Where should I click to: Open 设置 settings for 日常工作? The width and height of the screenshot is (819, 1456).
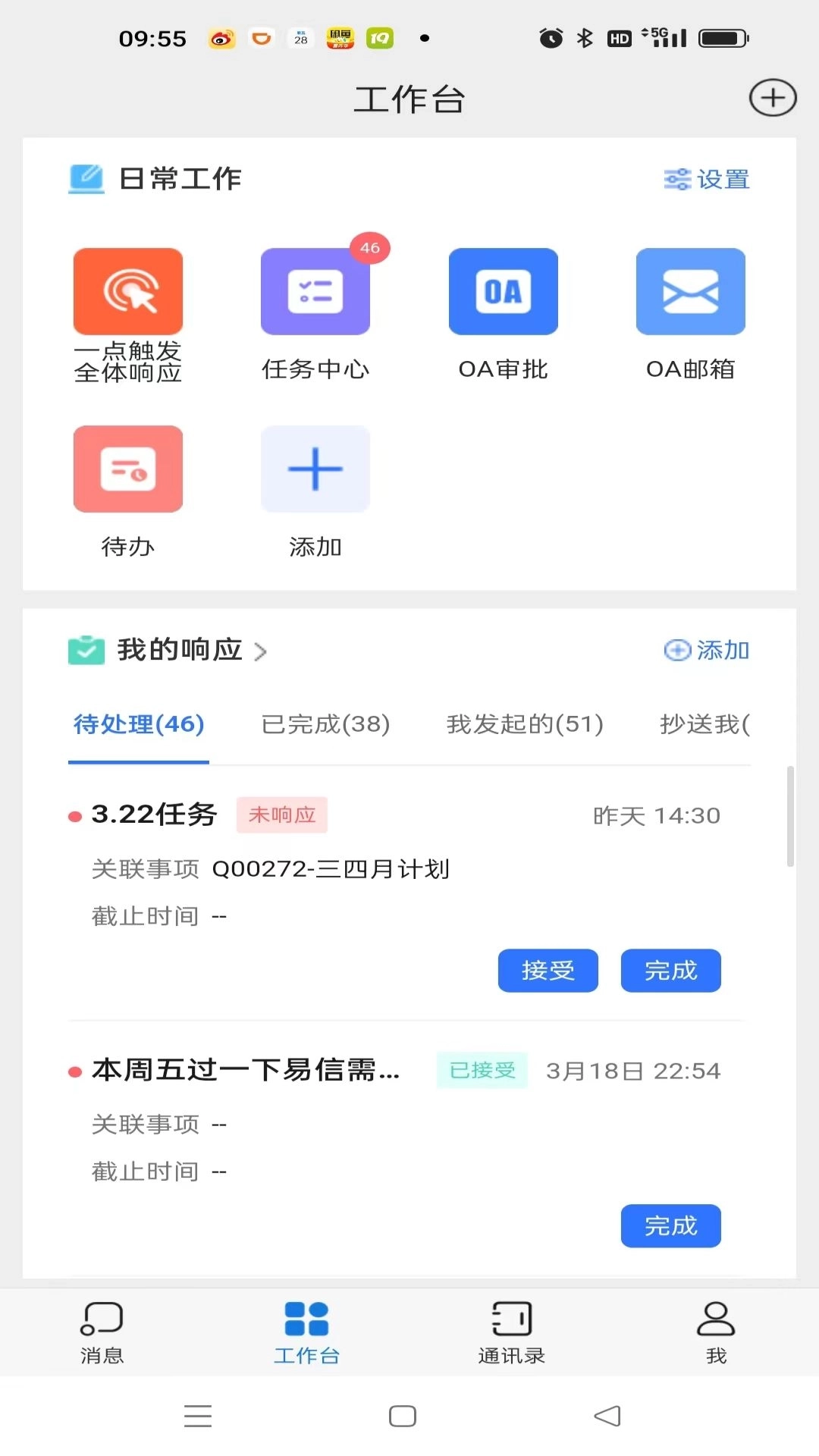click(705, 179)
